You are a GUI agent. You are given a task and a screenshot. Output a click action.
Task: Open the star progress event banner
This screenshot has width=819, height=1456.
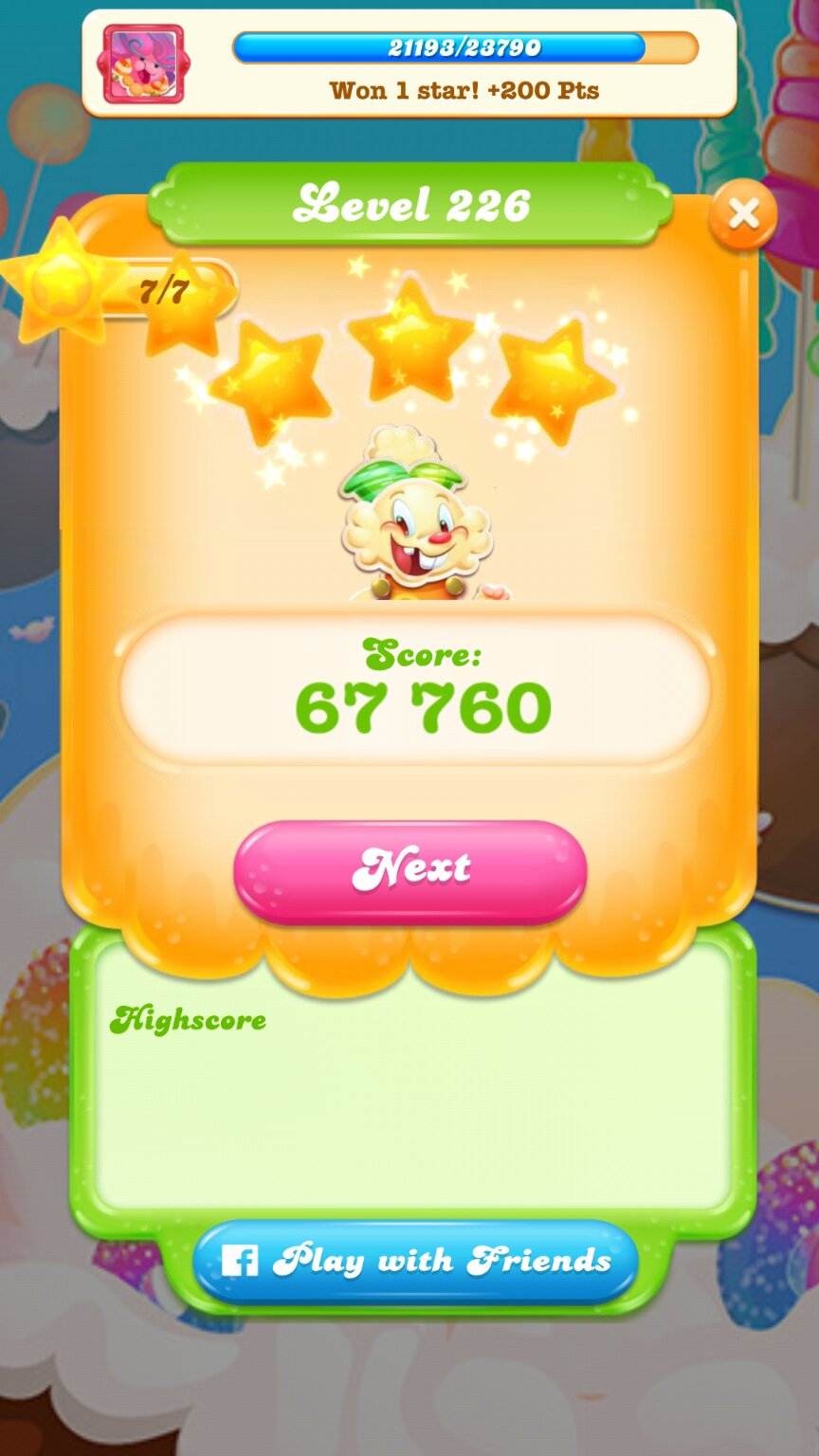pyautogui.click(x=409, y=64)
